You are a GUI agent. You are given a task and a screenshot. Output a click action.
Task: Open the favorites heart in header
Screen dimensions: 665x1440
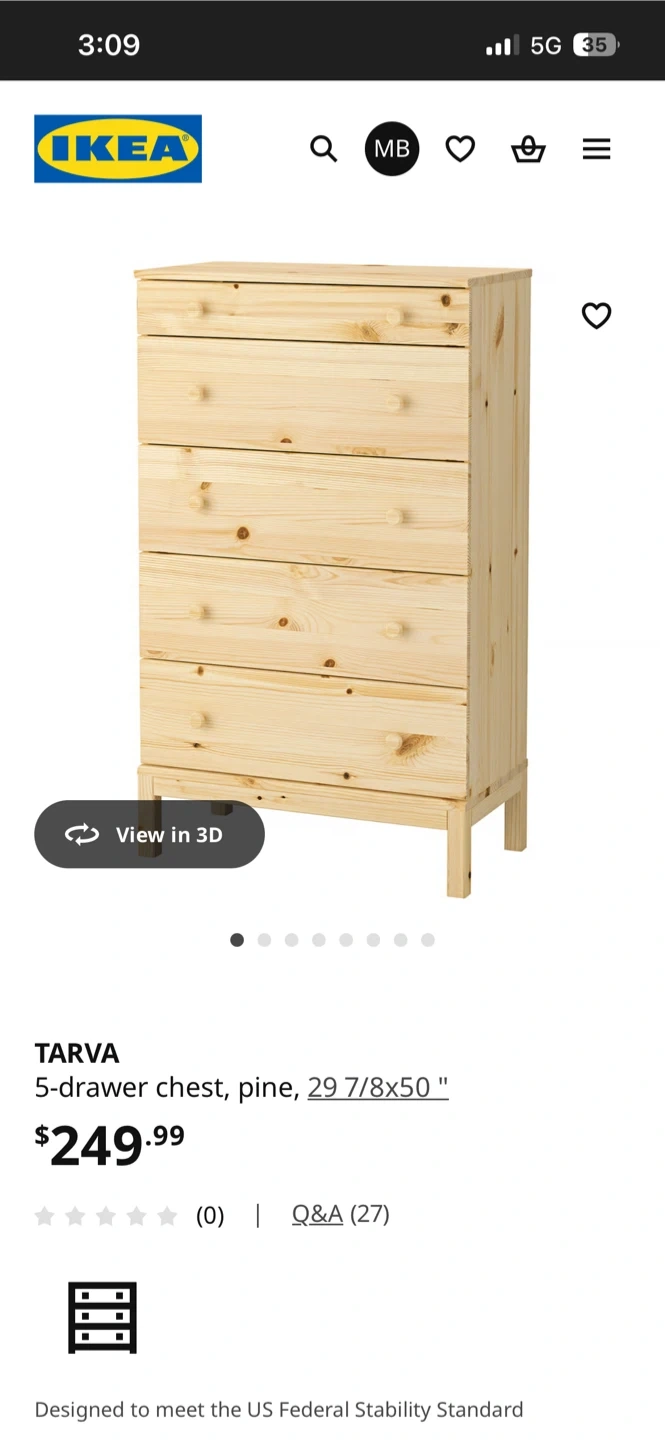(x=460, y=149)
